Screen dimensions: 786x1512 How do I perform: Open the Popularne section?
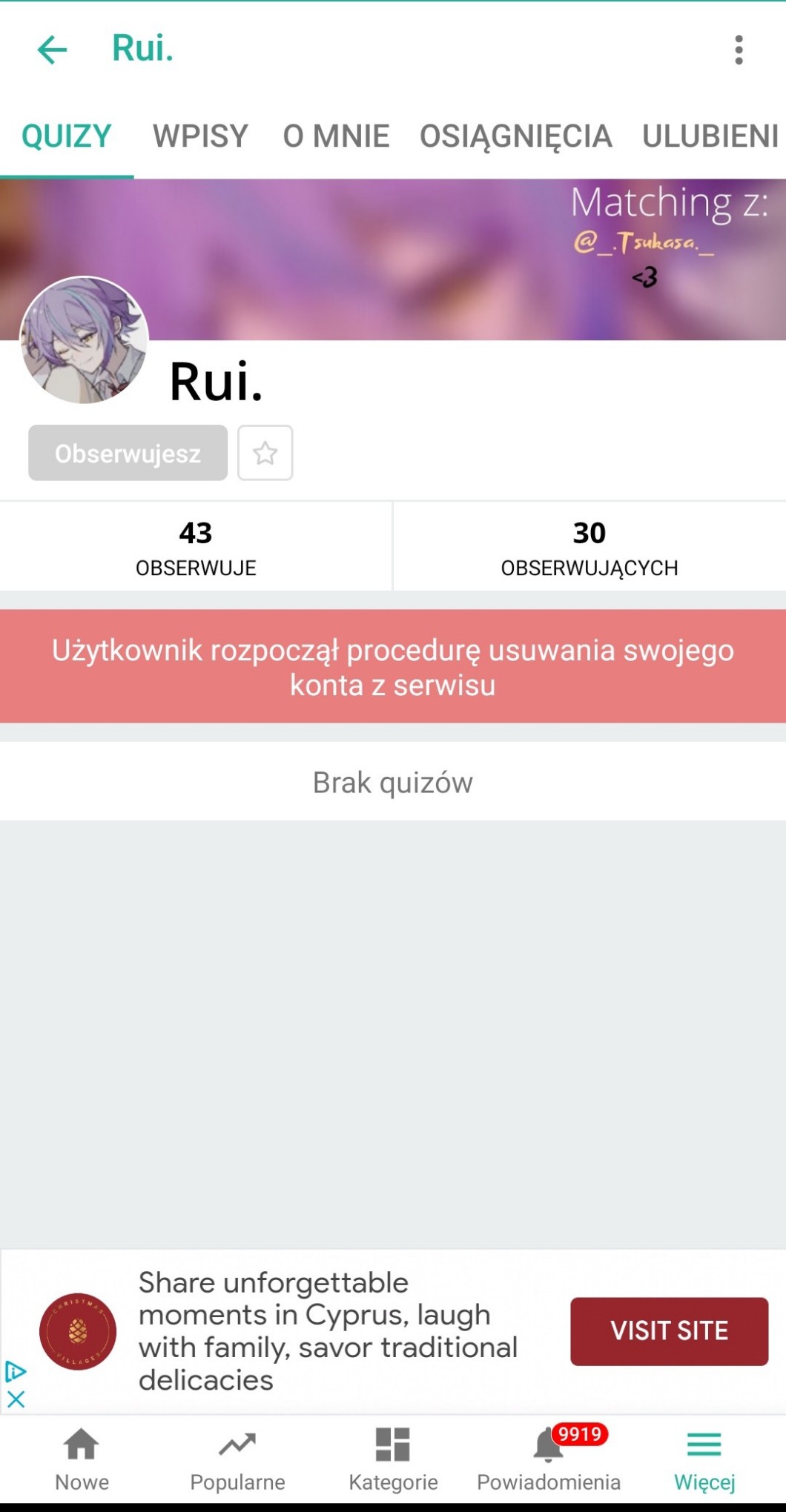(237, 1459)
